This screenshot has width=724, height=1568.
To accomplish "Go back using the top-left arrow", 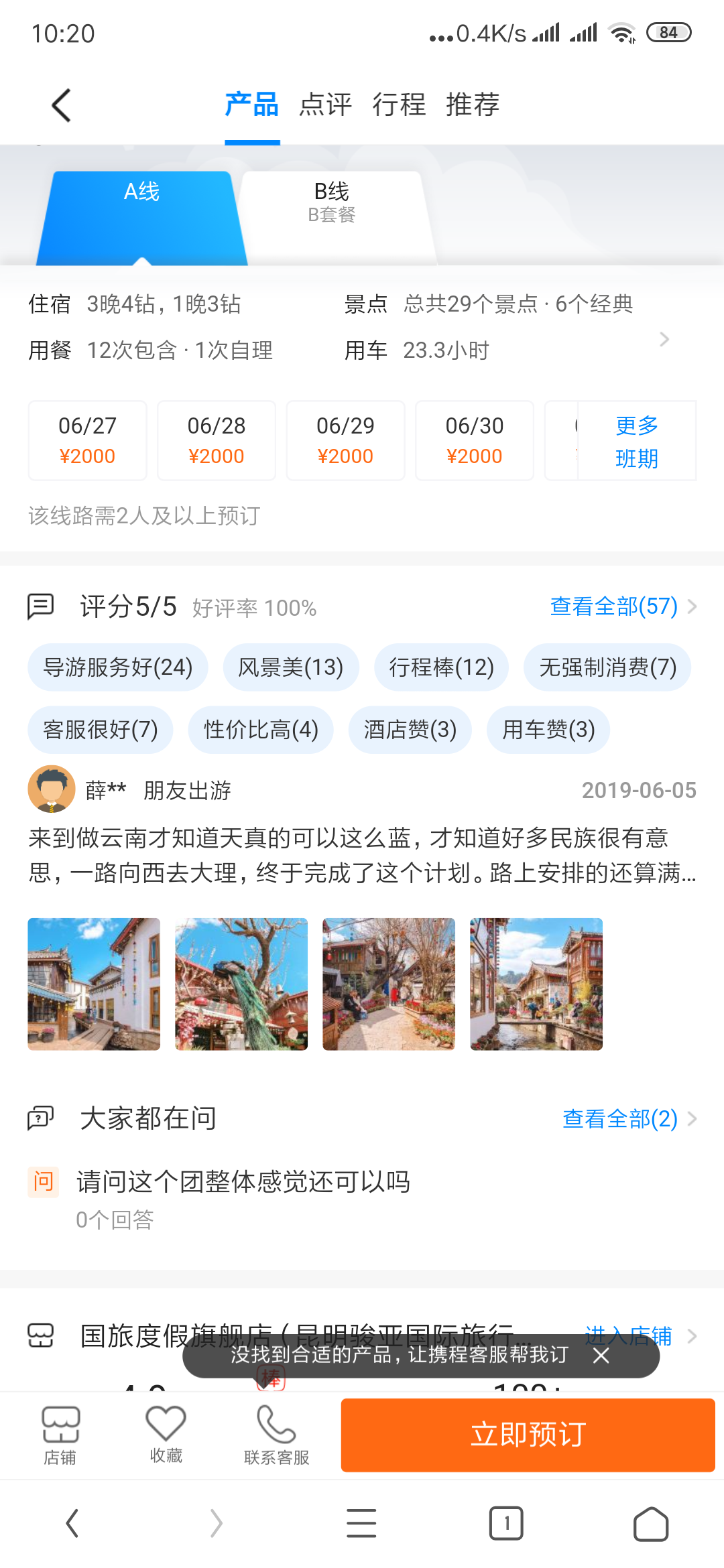I will [x=61, y=105].
